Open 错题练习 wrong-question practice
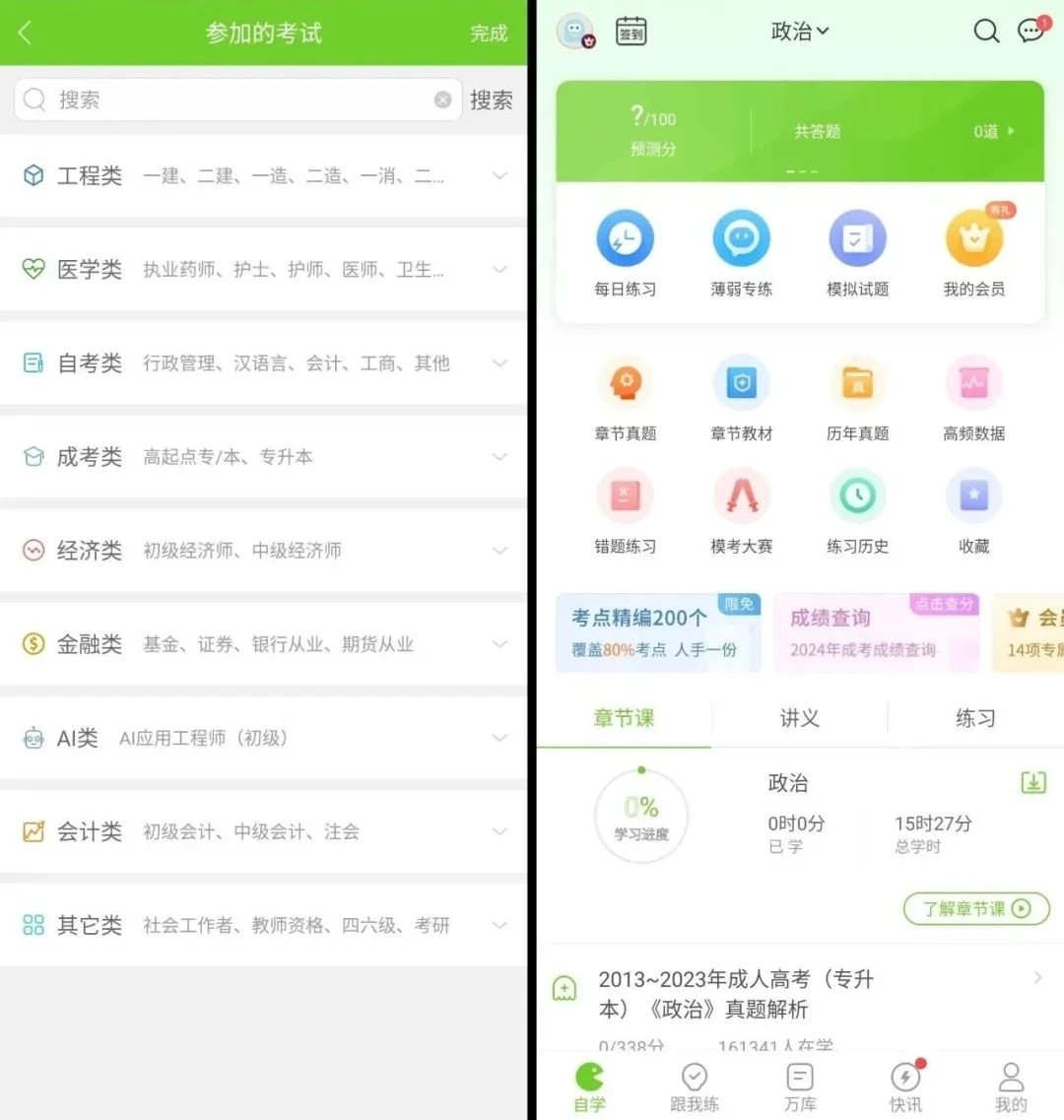This screenshot has width=1064, height=1120. pyautogui.click(x=625, y=512)
